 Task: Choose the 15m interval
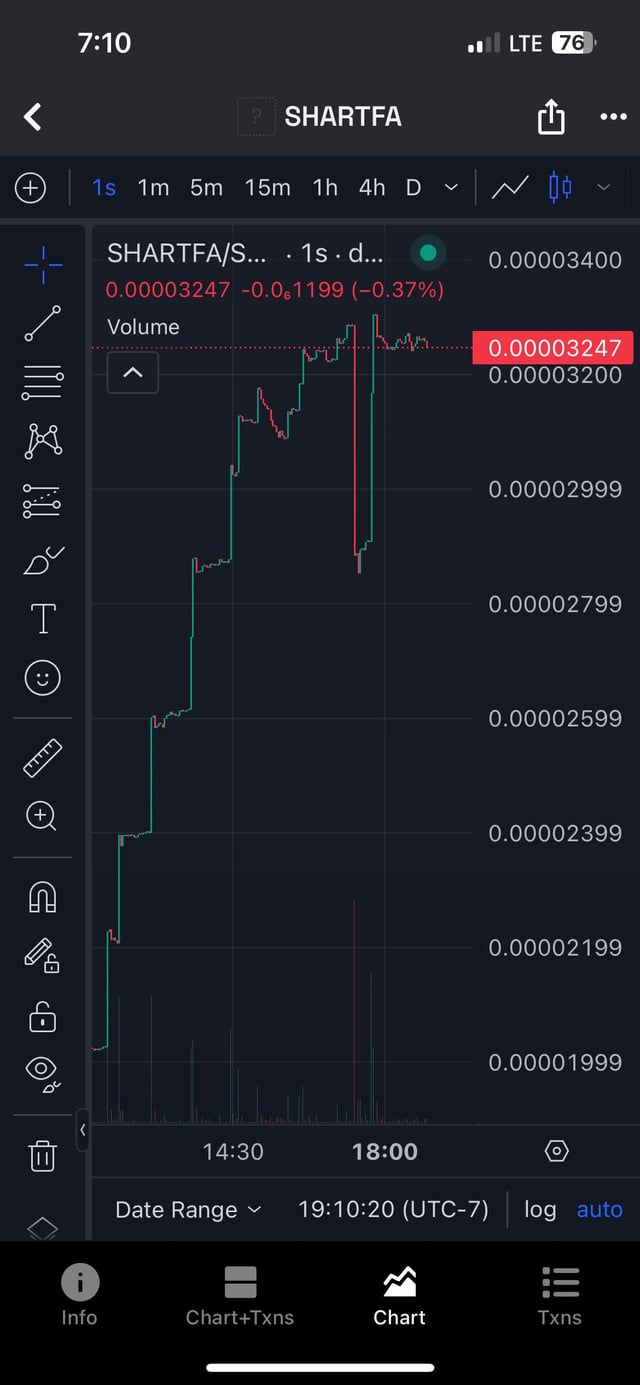tap(267, 187)
